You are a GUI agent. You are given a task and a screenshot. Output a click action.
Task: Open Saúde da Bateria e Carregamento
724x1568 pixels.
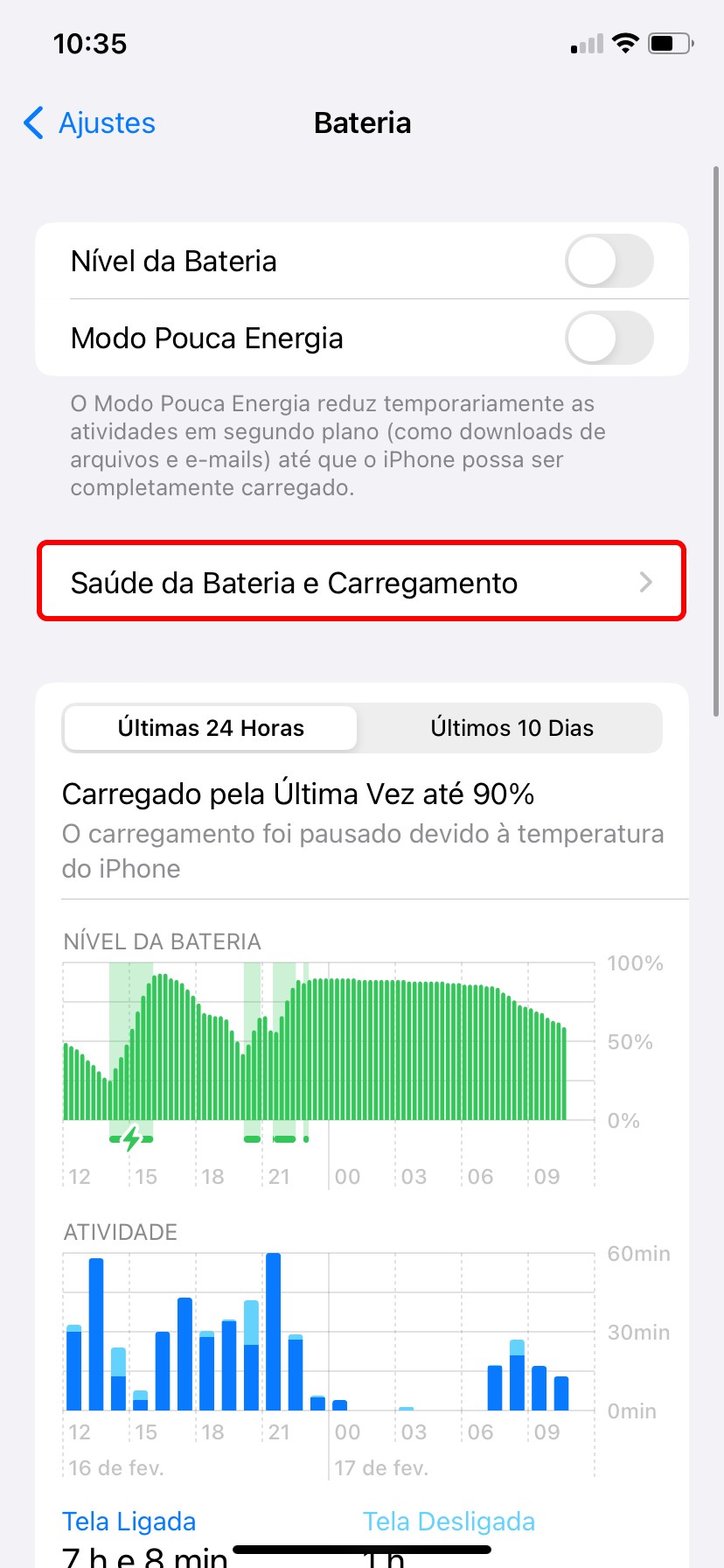click(x=361, y=583)
